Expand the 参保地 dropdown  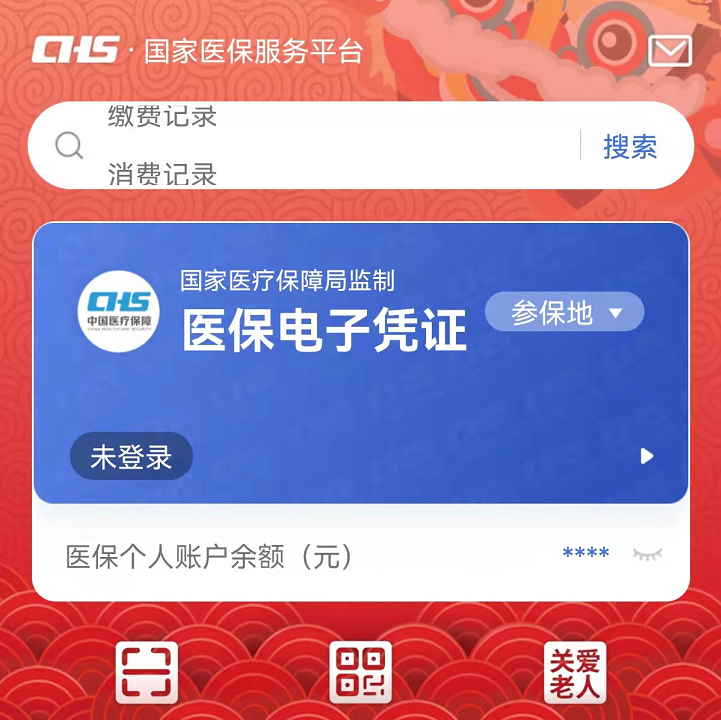[565, 312]
